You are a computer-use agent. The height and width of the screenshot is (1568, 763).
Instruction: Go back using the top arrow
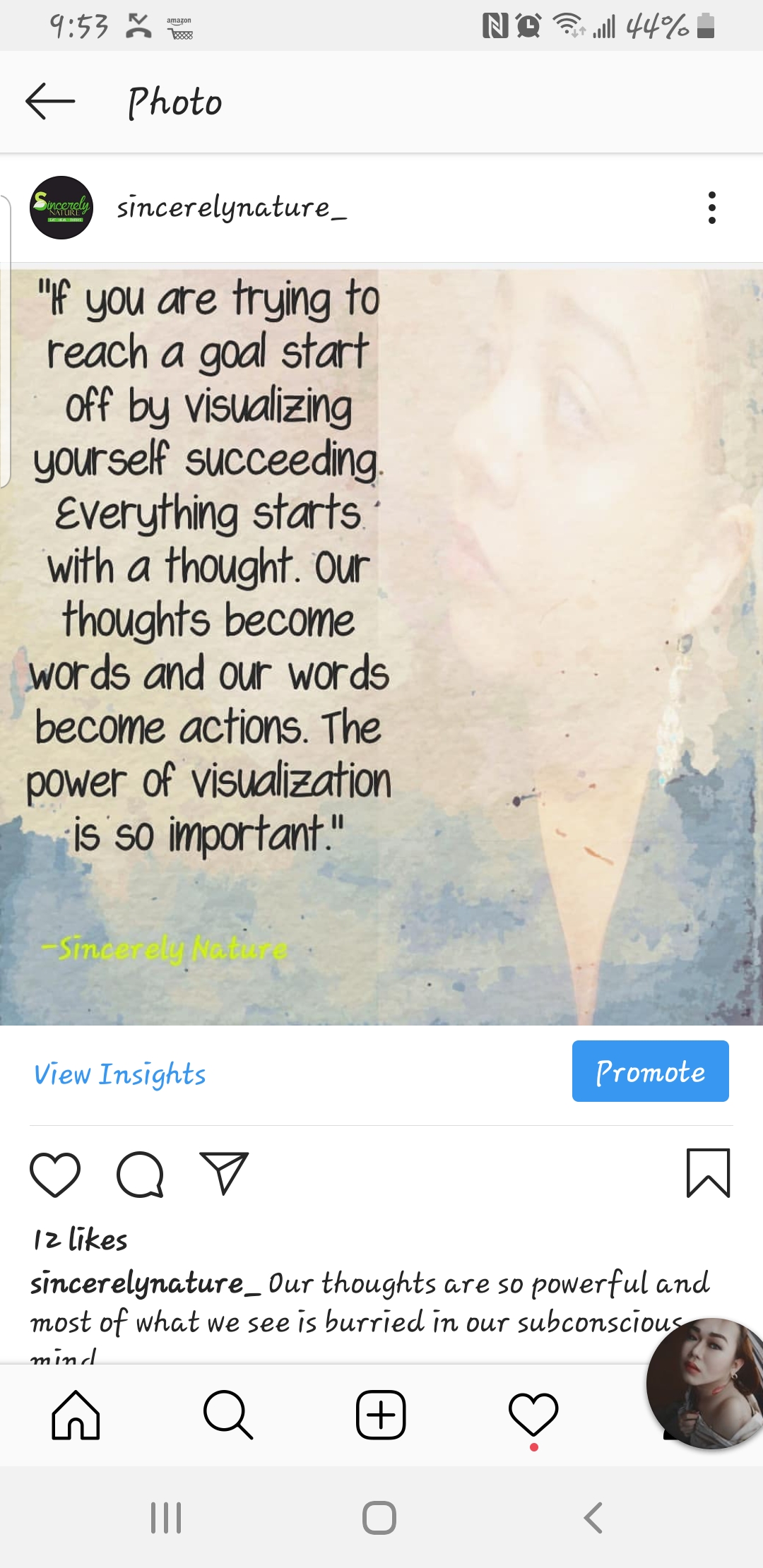tap(50, 102)
